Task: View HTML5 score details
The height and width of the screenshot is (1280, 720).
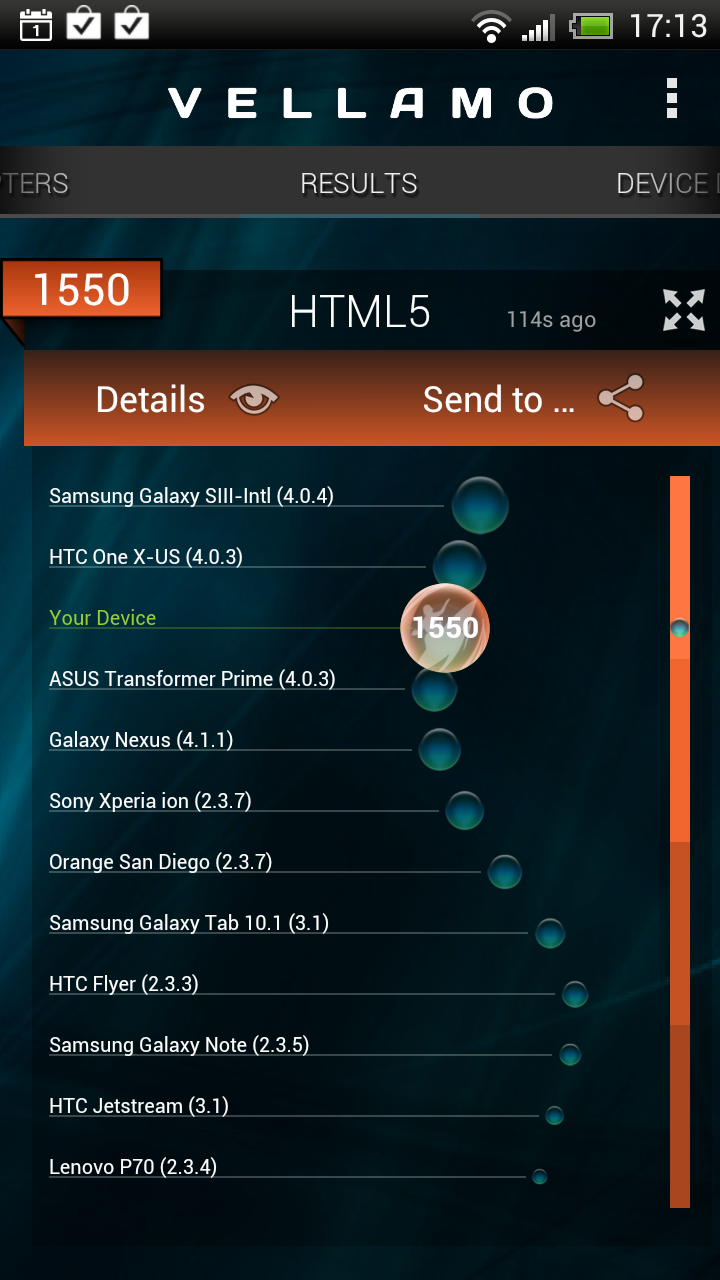Action: (x=186, y=400)
